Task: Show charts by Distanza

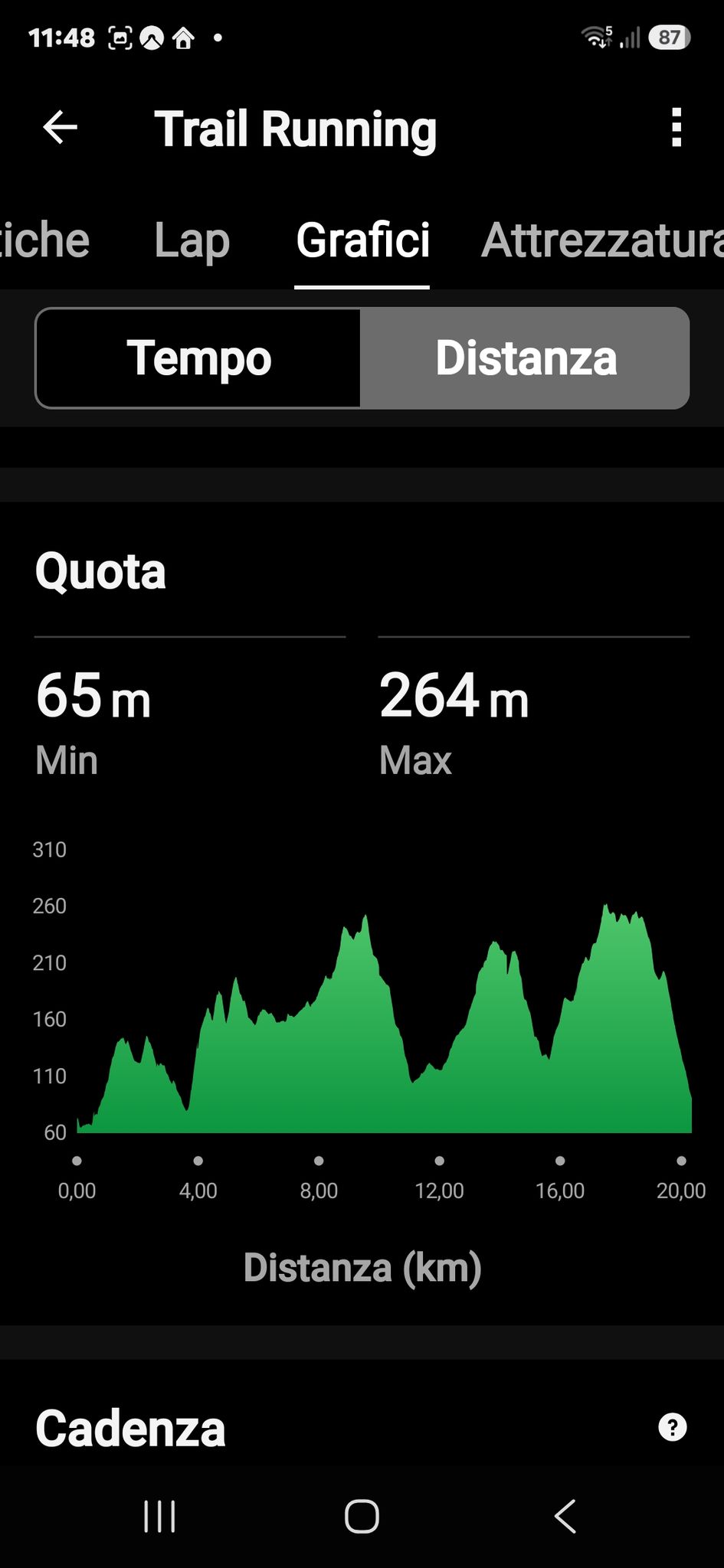Action: (526, 358)
